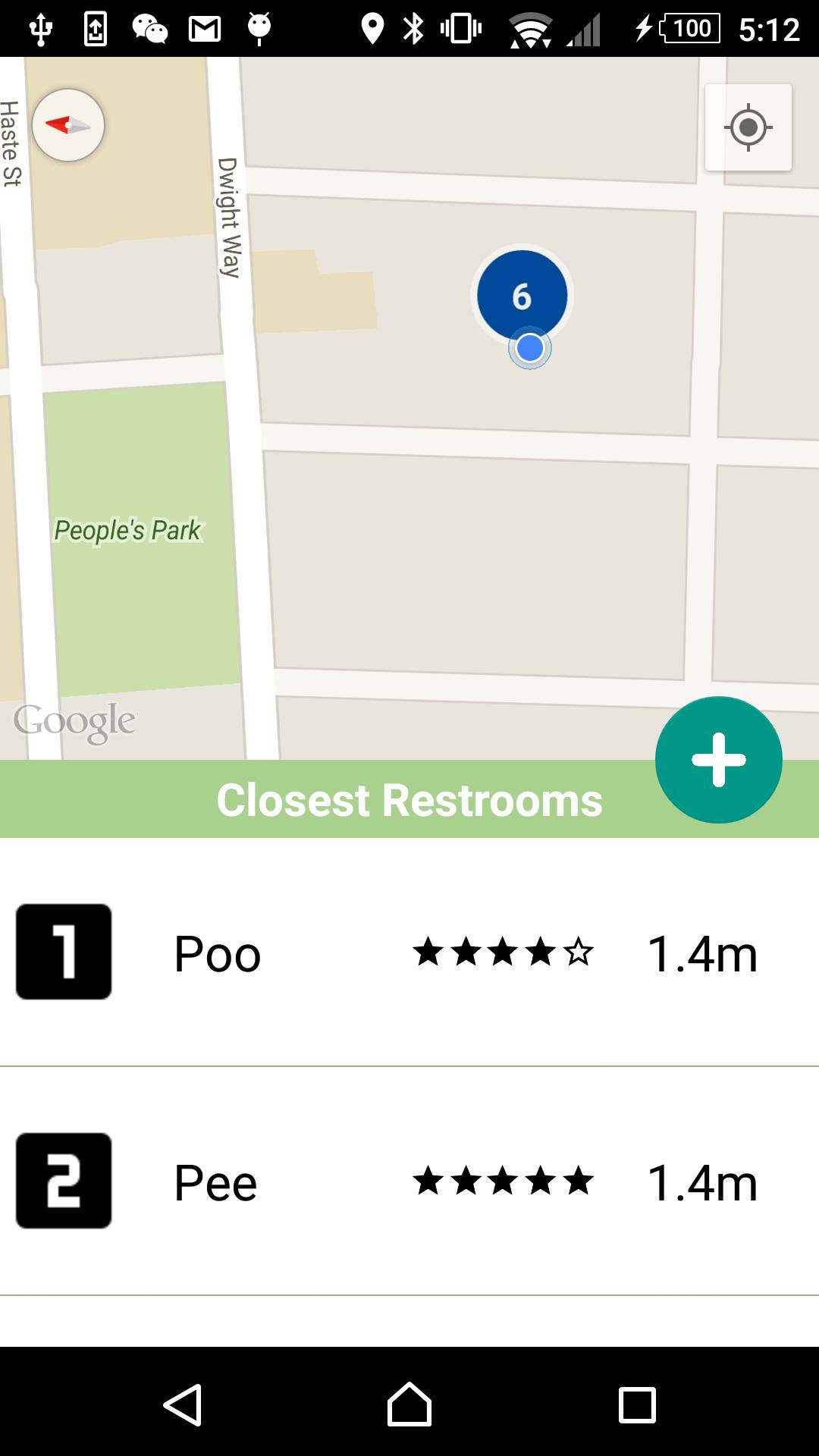This screenshot has height=1456, width=819.
Task: Open the Pee restroom entry
Action: click(409, 1181)
